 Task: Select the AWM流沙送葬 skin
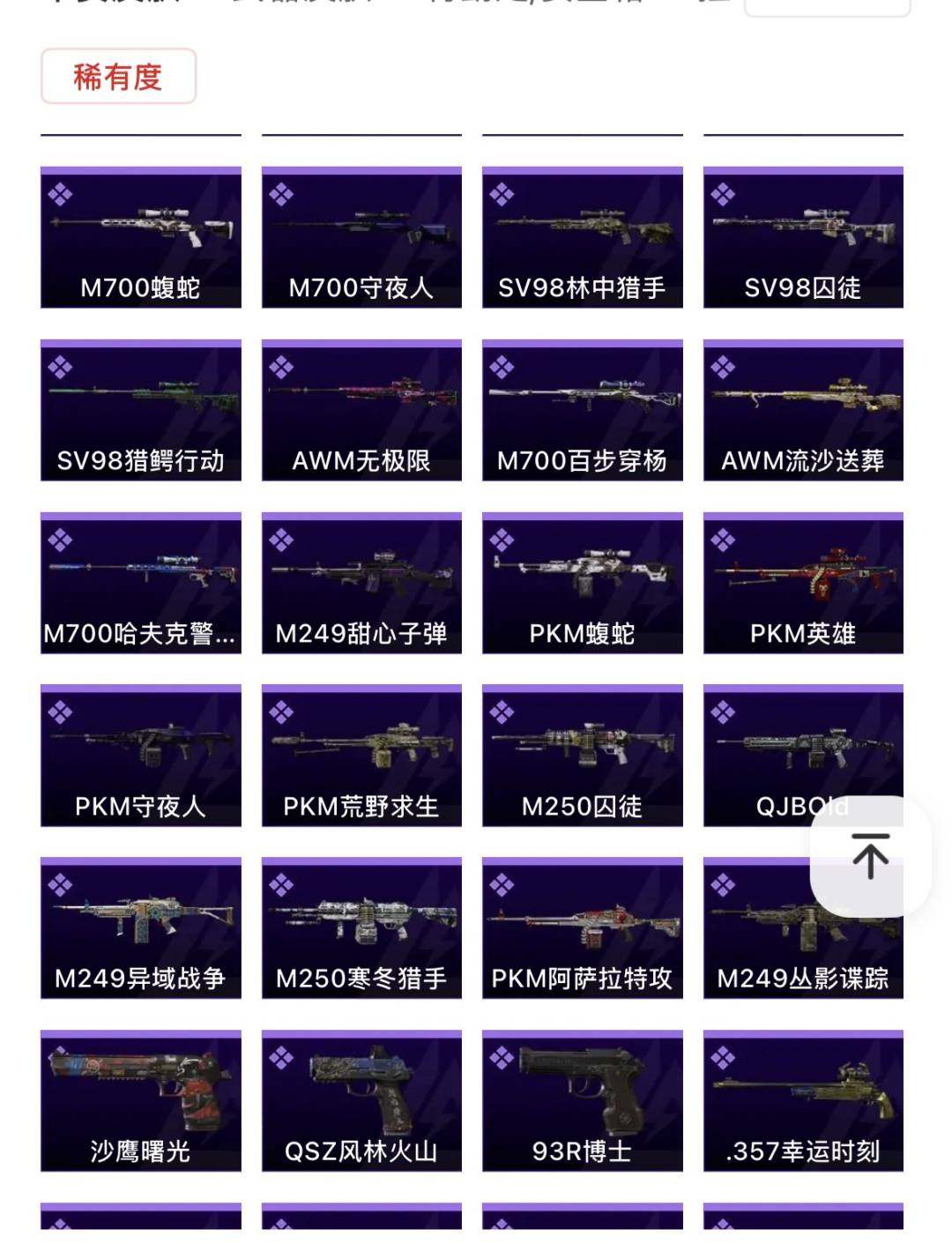[803, 410]
